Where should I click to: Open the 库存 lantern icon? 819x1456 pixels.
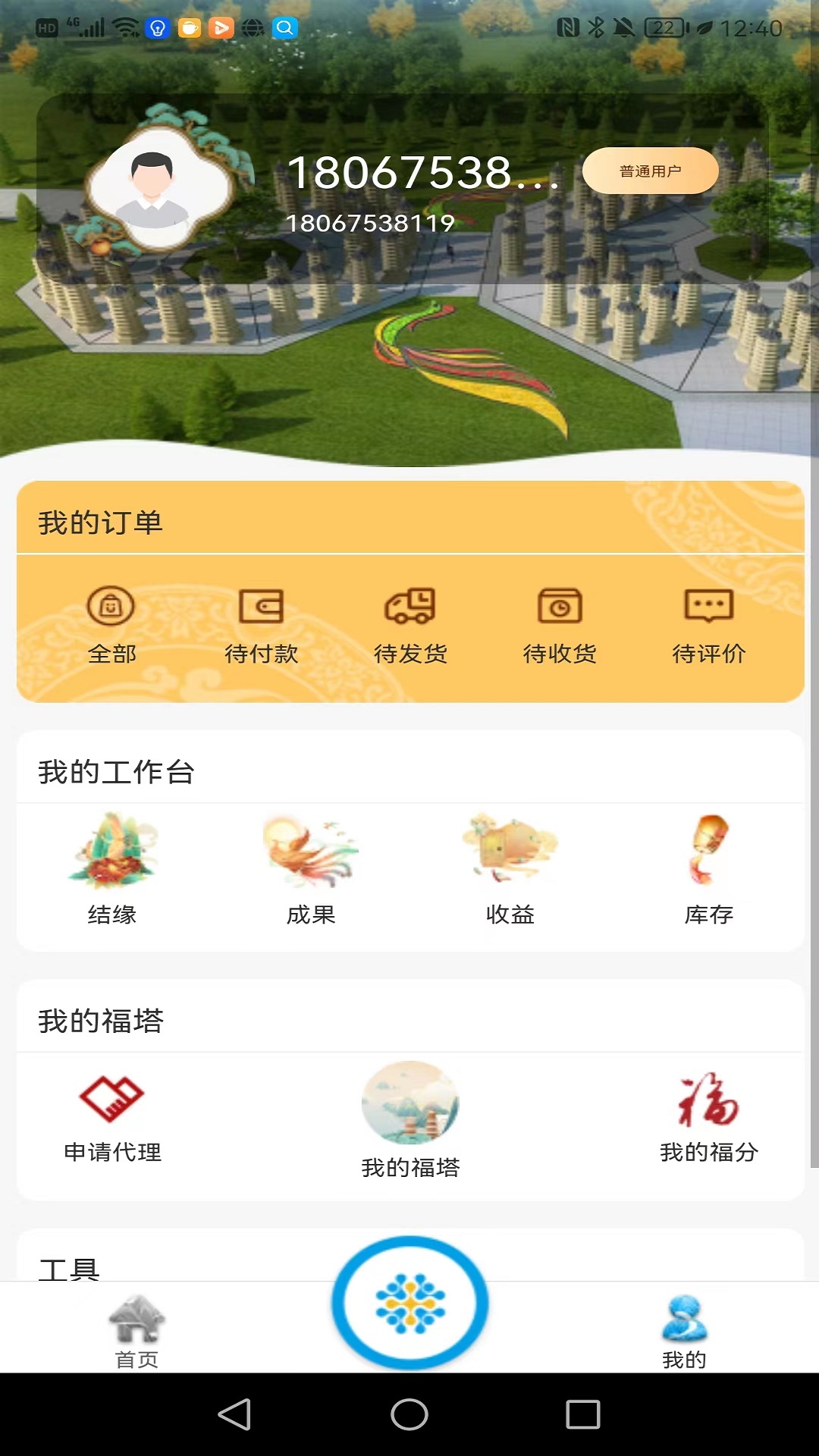coord(707,857)
